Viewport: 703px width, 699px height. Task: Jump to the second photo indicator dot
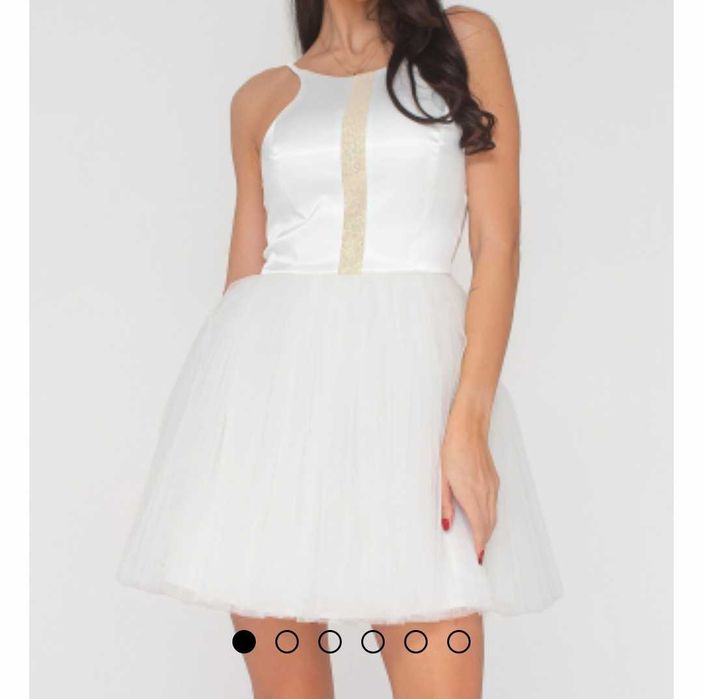287,642
